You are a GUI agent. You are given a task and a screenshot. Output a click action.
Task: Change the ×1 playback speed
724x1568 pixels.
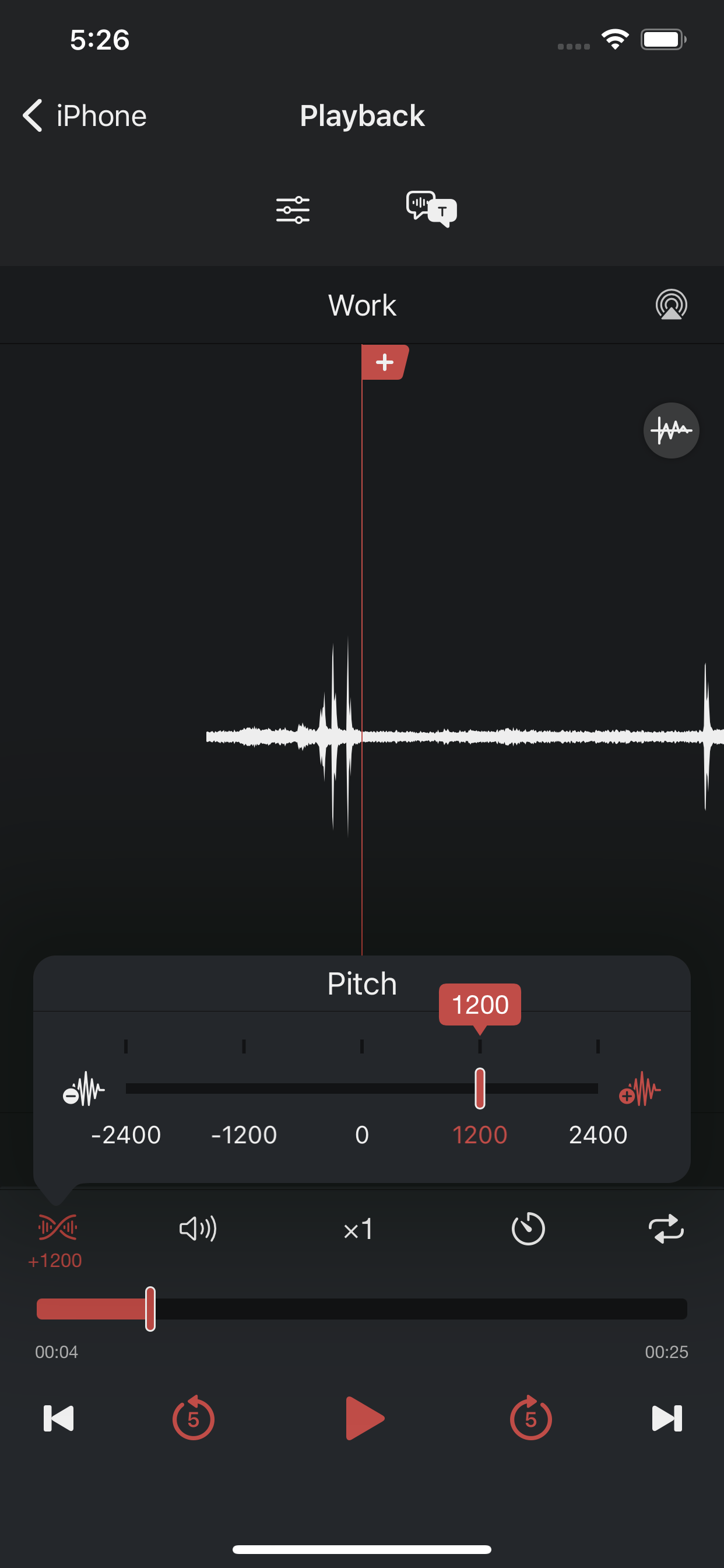(x=359, y=1230)
